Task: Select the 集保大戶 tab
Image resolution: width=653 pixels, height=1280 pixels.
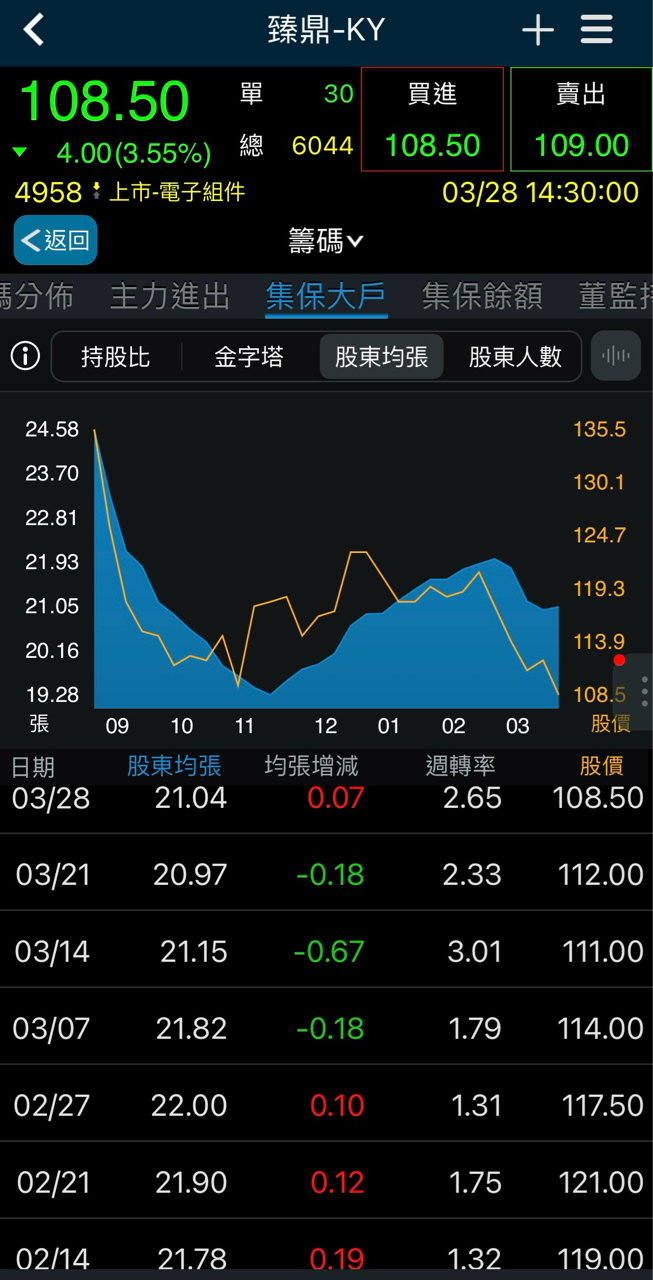Action: (326, 296)
